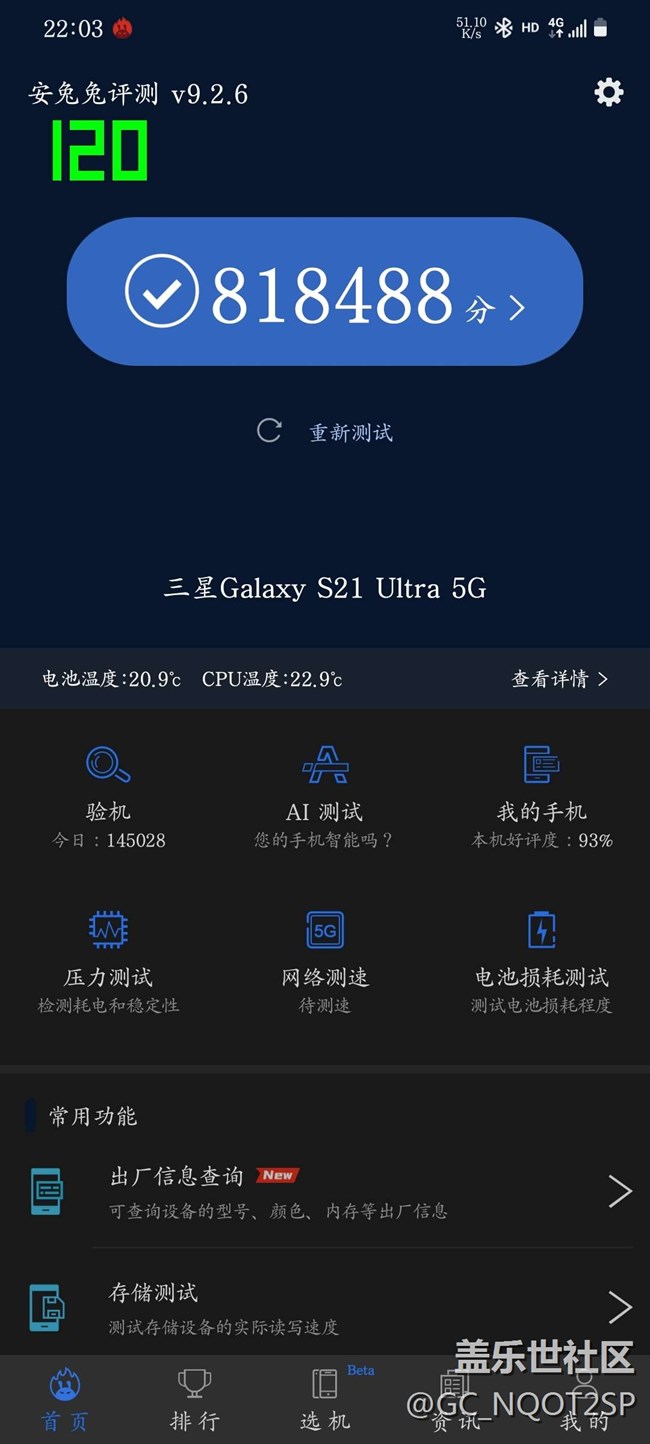
Task: Switch to the 我的 profile tab
Action: [x=584, y=1400]
